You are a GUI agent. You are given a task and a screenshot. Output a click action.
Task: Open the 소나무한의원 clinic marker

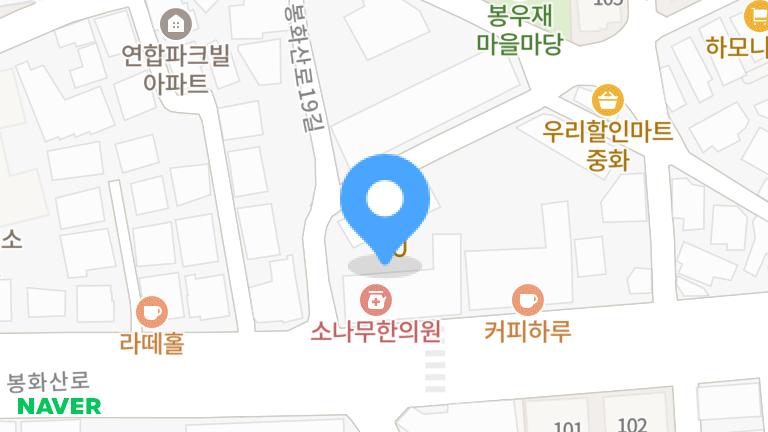click(377, 299)
